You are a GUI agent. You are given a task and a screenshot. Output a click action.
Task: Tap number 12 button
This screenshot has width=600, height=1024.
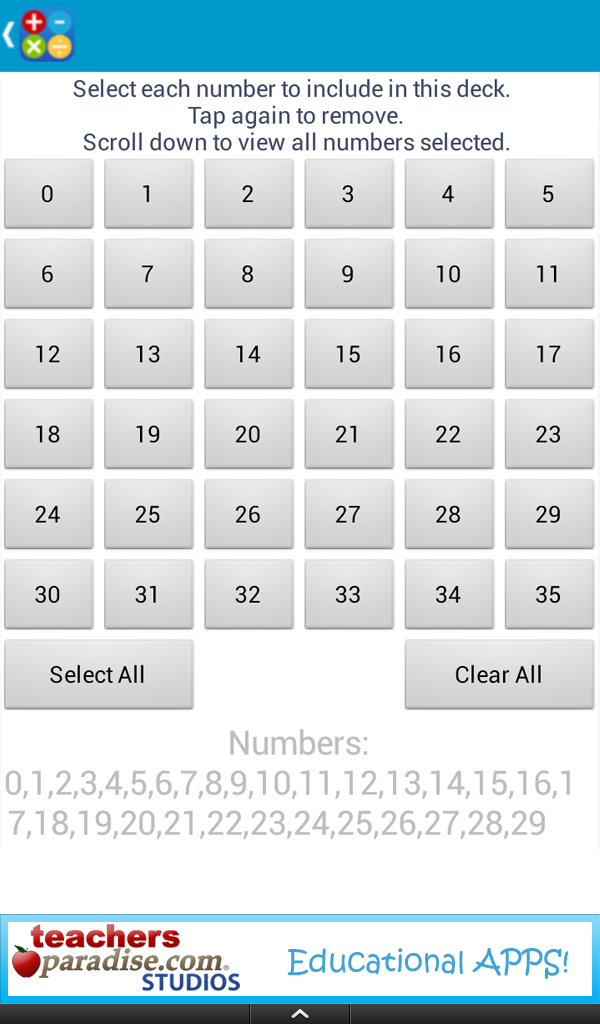(x=48, y=354)
